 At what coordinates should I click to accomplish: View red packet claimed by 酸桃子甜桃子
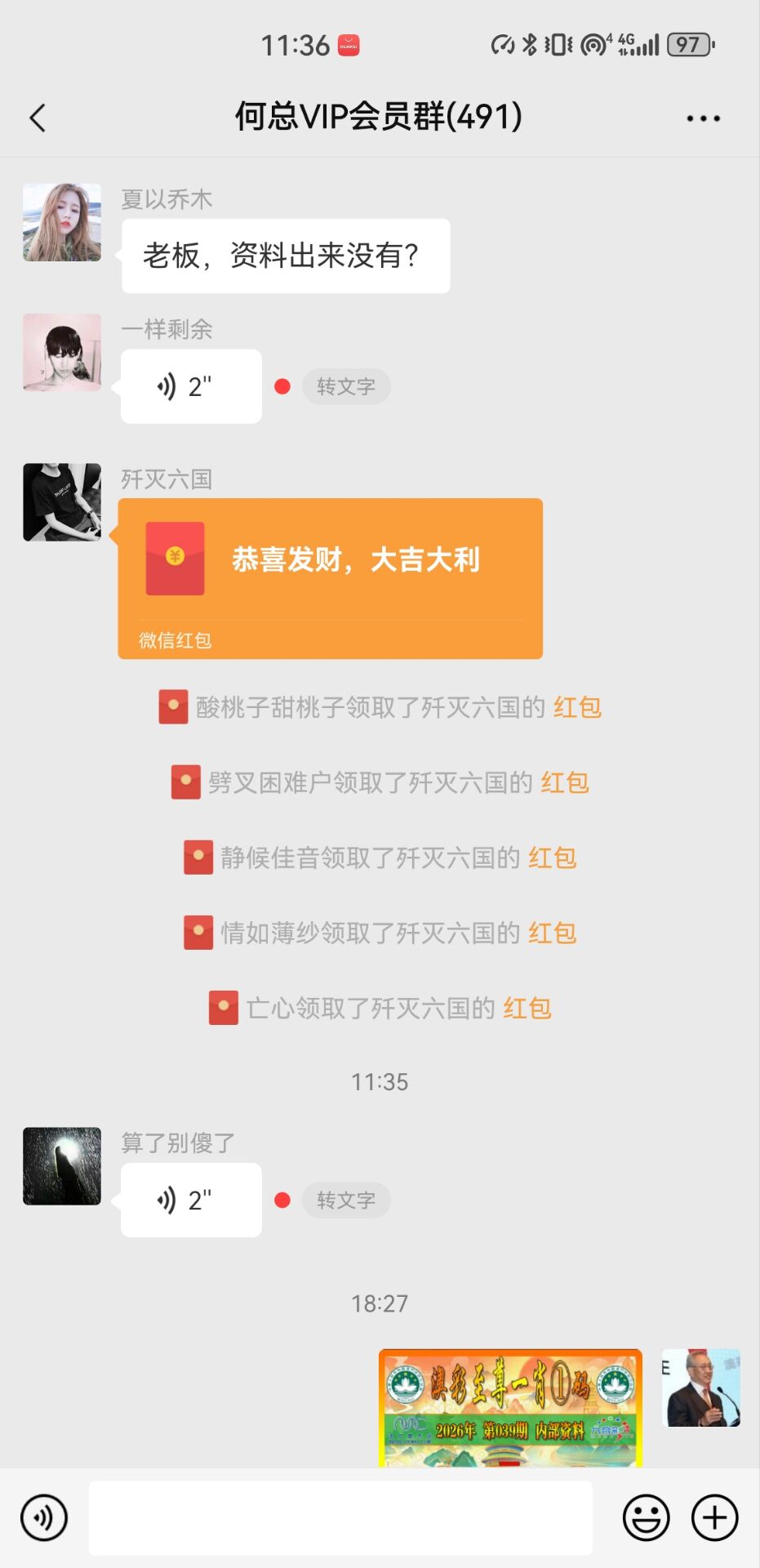pos(576,707)
